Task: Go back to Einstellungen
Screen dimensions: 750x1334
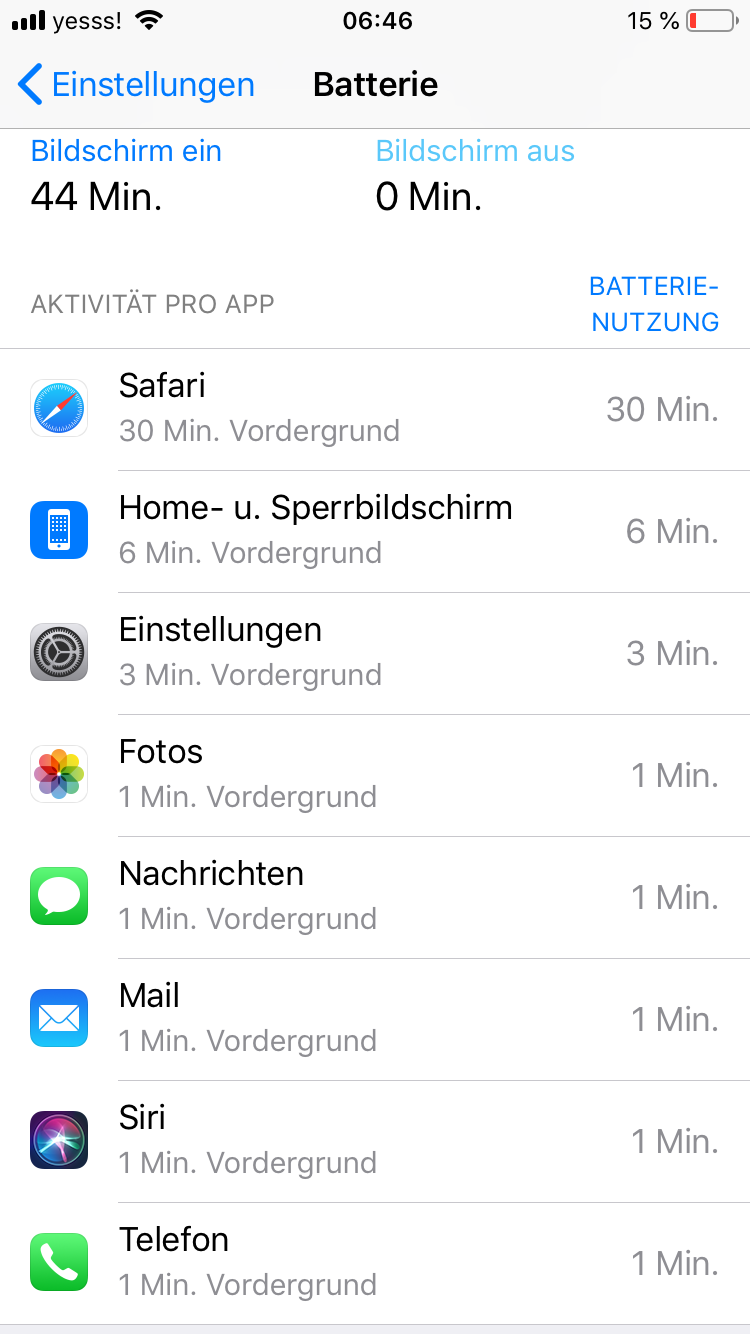Action: [137, 85]
